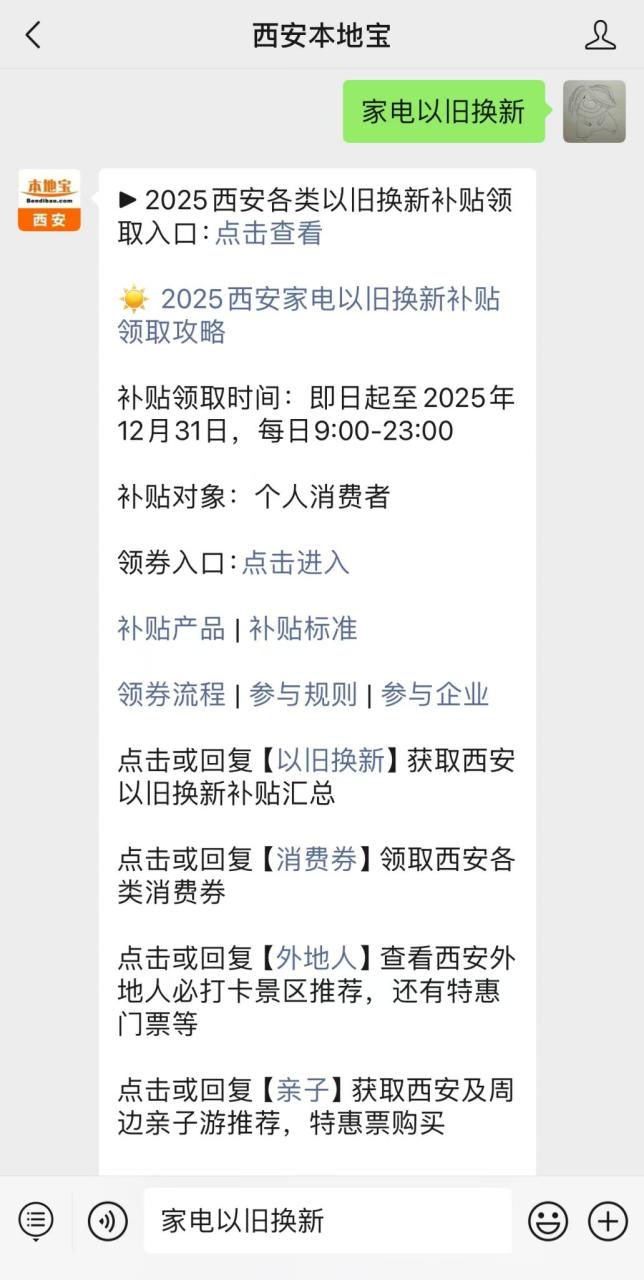644x1280 pixels.
Task: Open the 参与企业 link
Action: (x=435, y=694)
